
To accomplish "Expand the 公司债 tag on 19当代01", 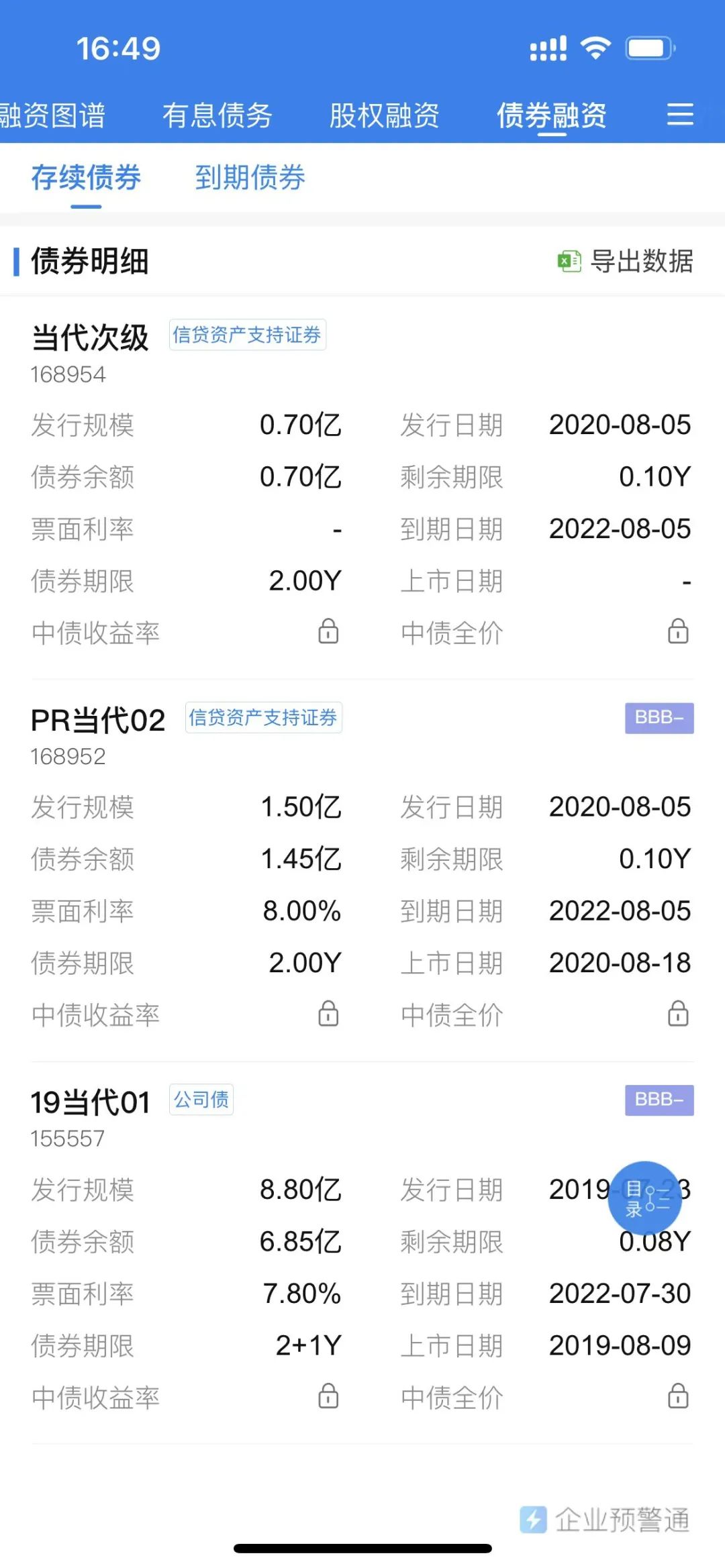I will point(201,1100).
